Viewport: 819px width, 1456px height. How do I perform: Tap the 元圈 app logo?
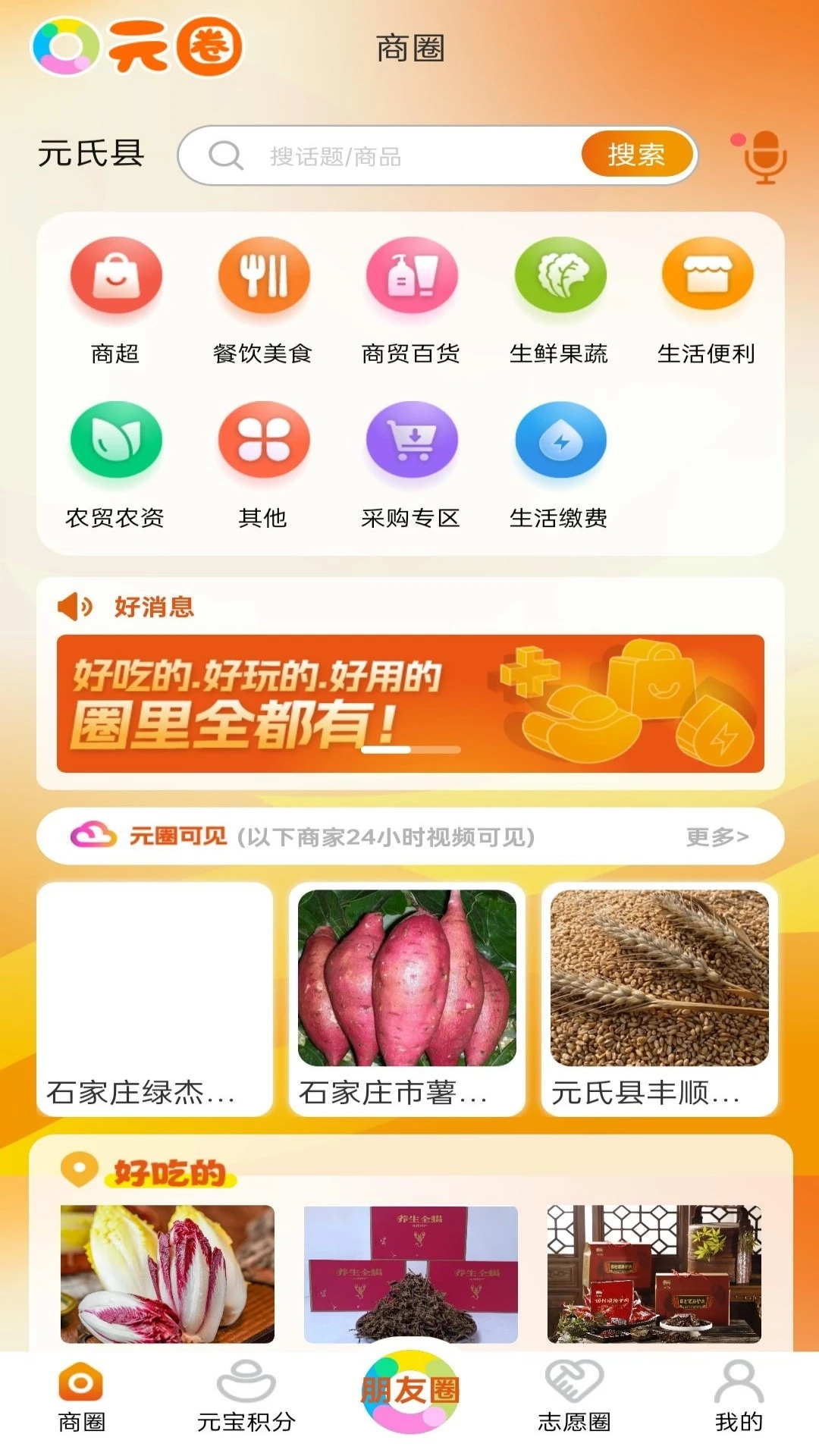(136, 47)
